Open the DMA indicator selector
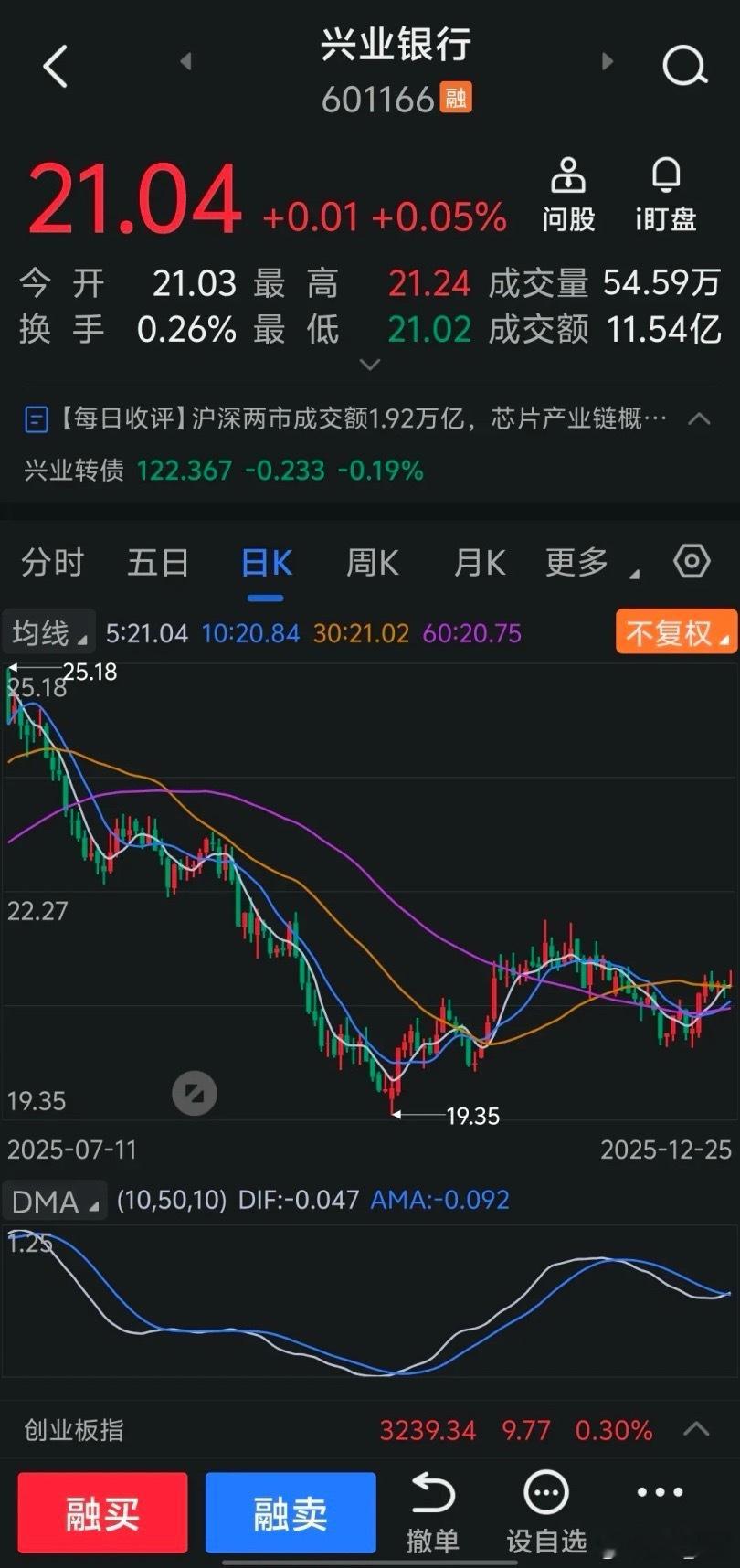740x1568 pixels. click(x=52, y=1200)
